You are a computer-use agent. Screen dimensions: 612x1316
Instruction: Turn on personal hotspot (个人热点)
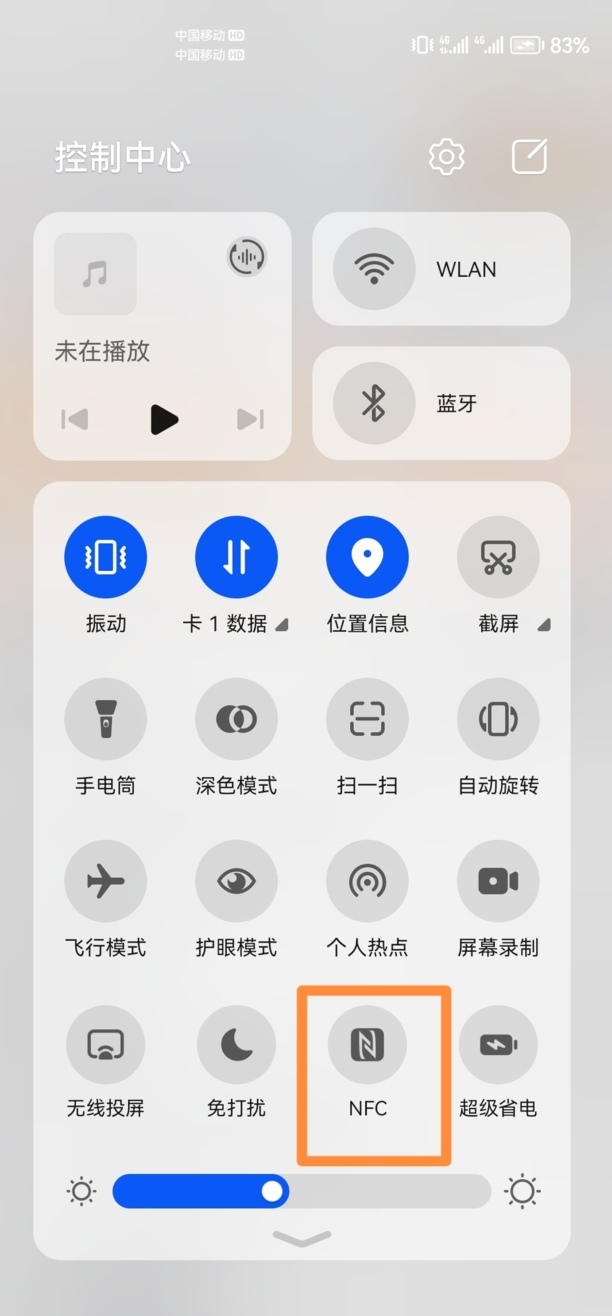point(367,881)
